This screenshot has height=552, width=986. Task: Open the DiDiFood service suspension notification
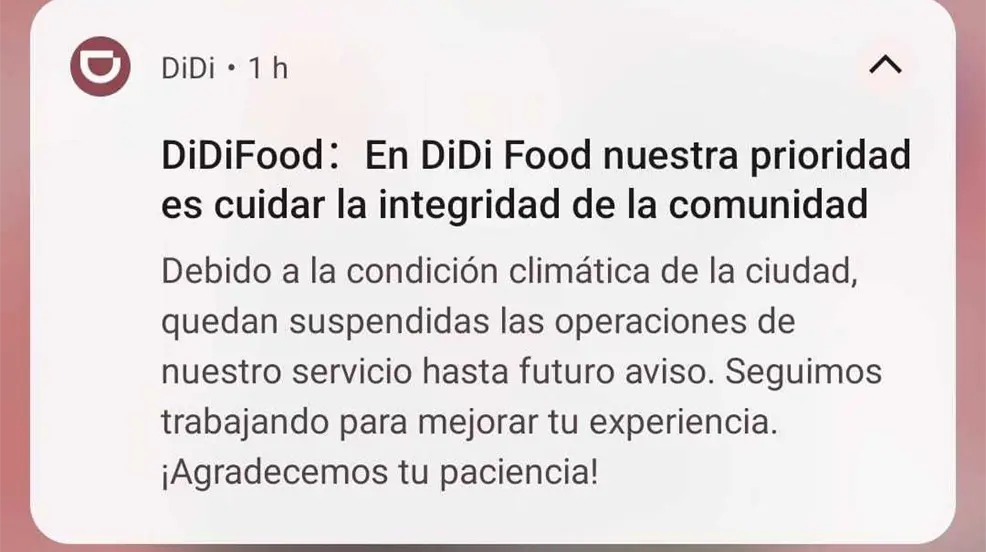click(520, 340)
